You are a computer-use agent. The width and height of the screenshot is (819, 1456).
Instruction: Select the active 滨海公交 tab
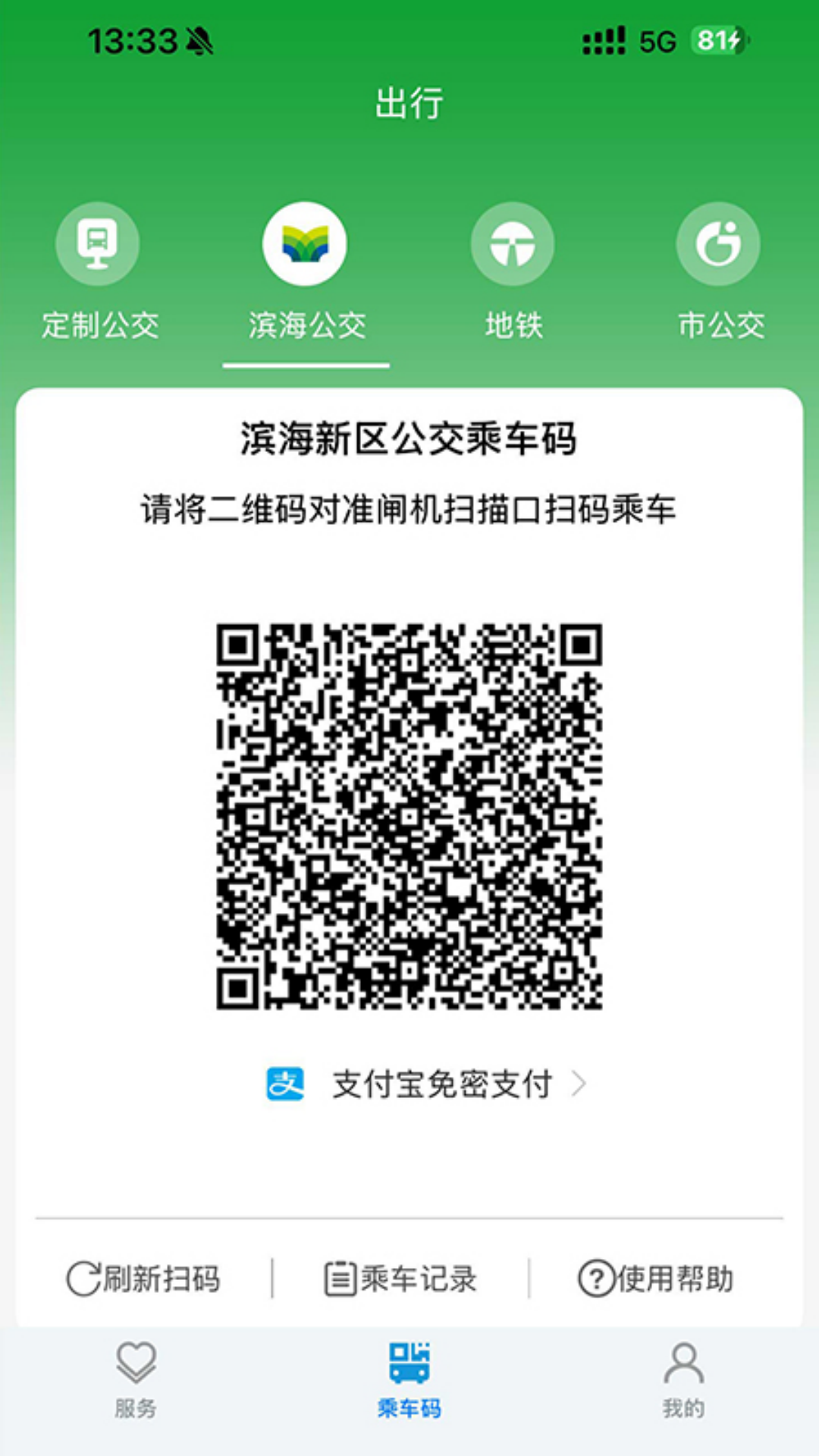(x=304, y=326)
